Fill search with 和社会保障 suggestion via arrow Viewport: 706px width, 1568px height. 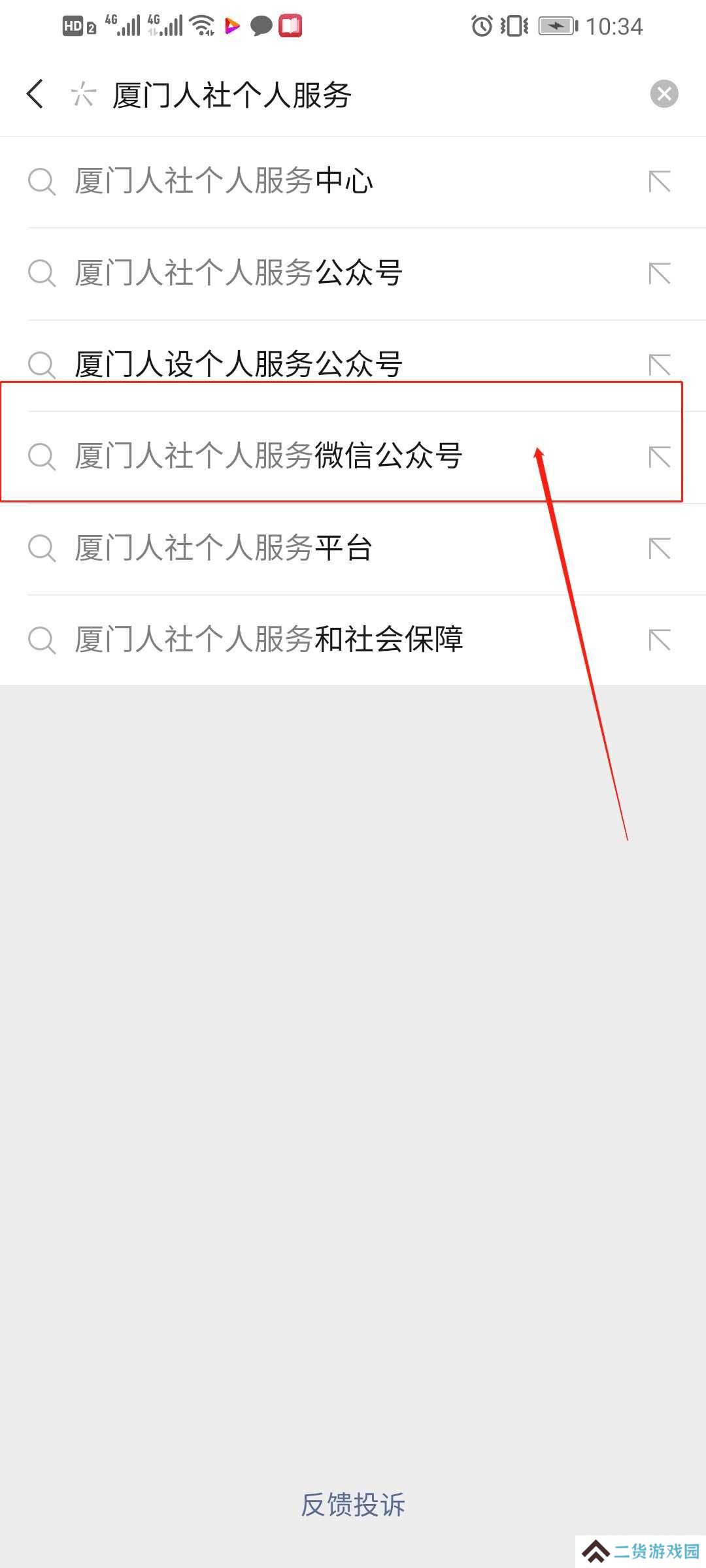click(x=660, y=640)
